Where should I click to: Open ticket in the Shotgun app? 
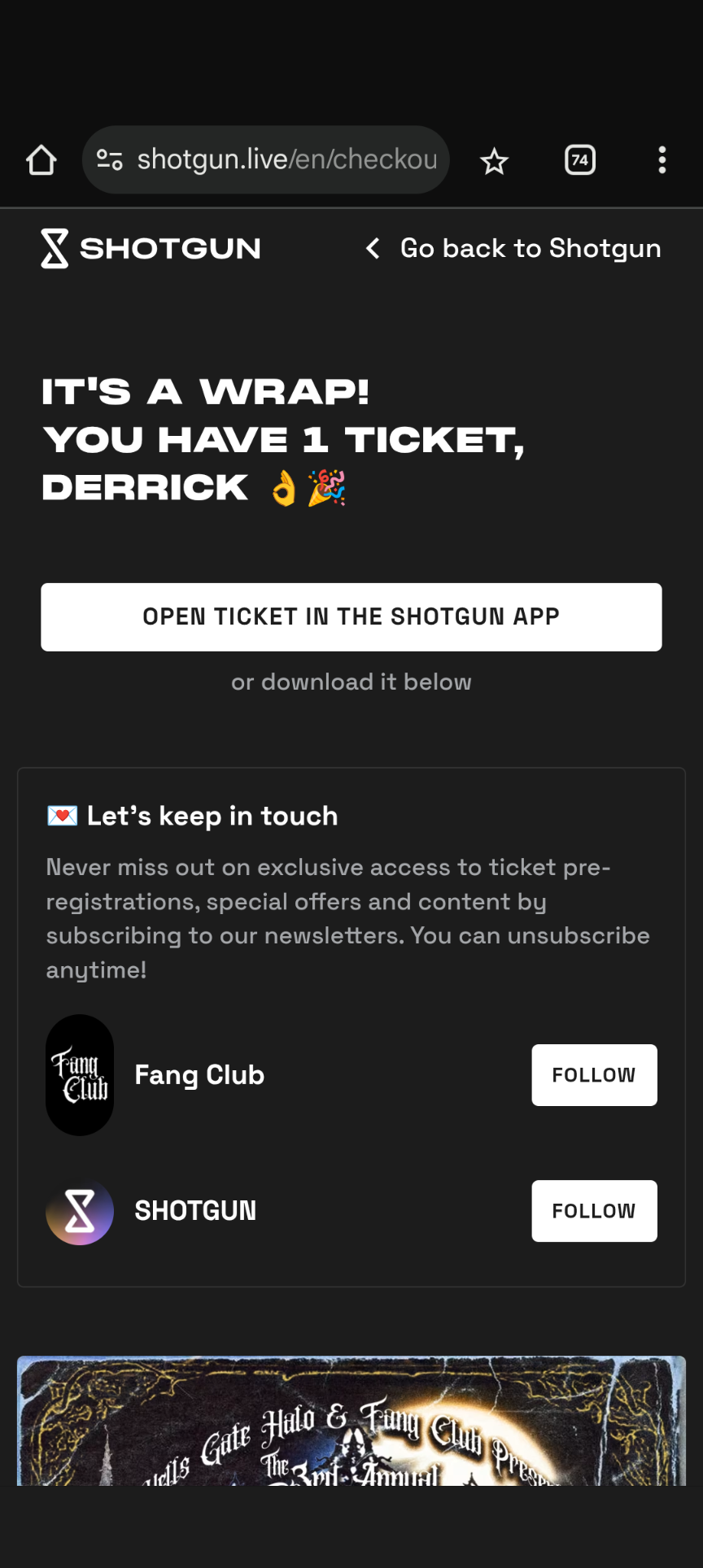coord(351,617)
